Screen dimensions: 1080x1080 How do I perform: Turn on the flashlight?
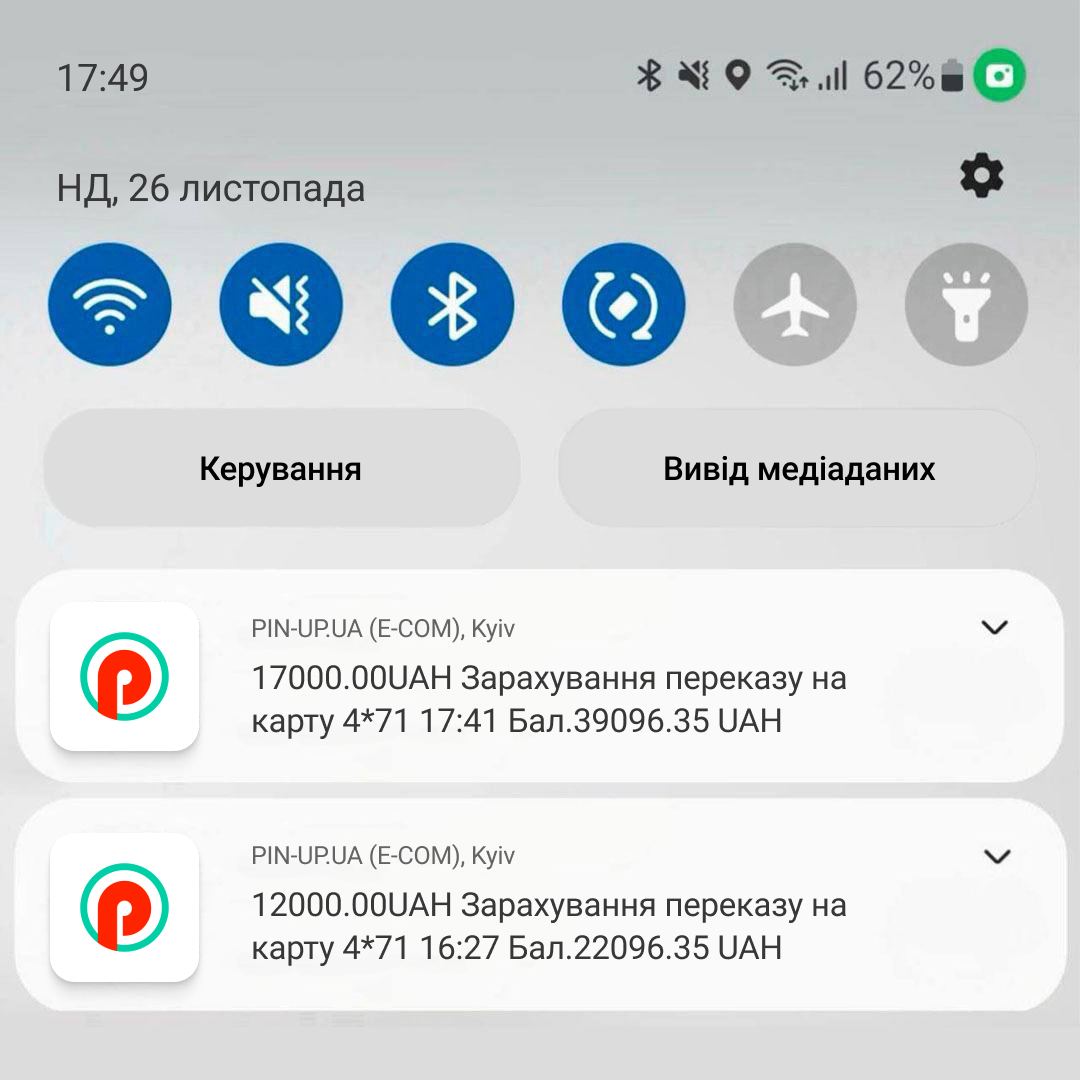click(x=966, y=304)
